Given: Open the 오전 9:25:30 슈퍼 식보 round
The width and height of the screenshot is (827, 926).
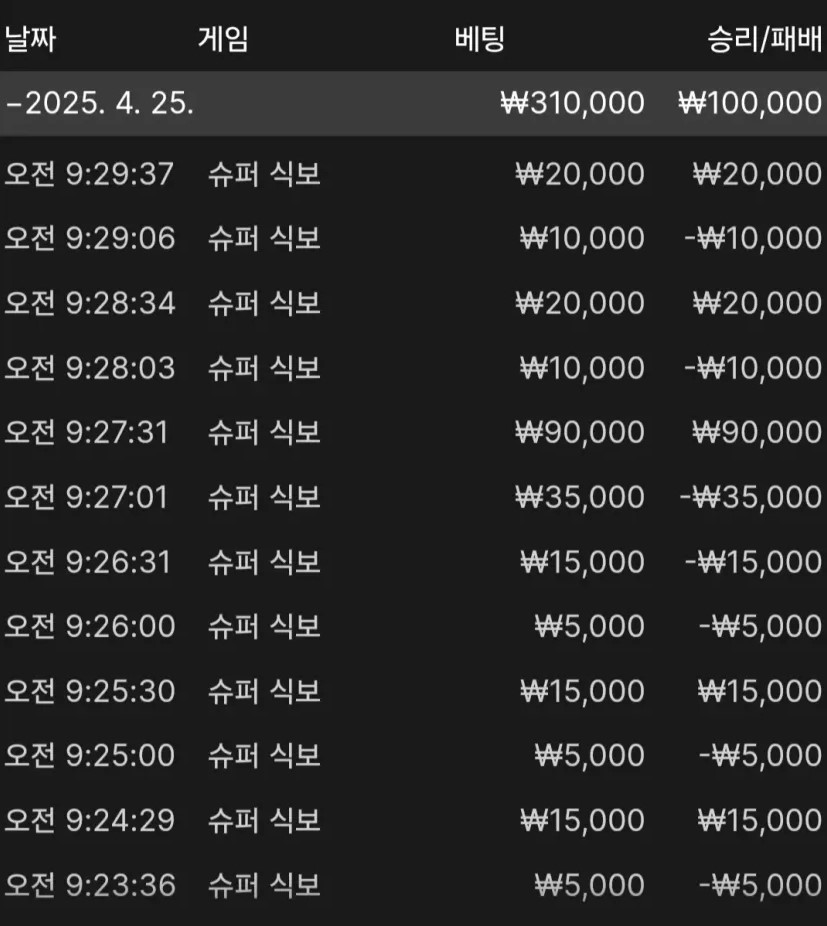Looking at the screenshot, I should pyautogui.click(x=264, y=691).
